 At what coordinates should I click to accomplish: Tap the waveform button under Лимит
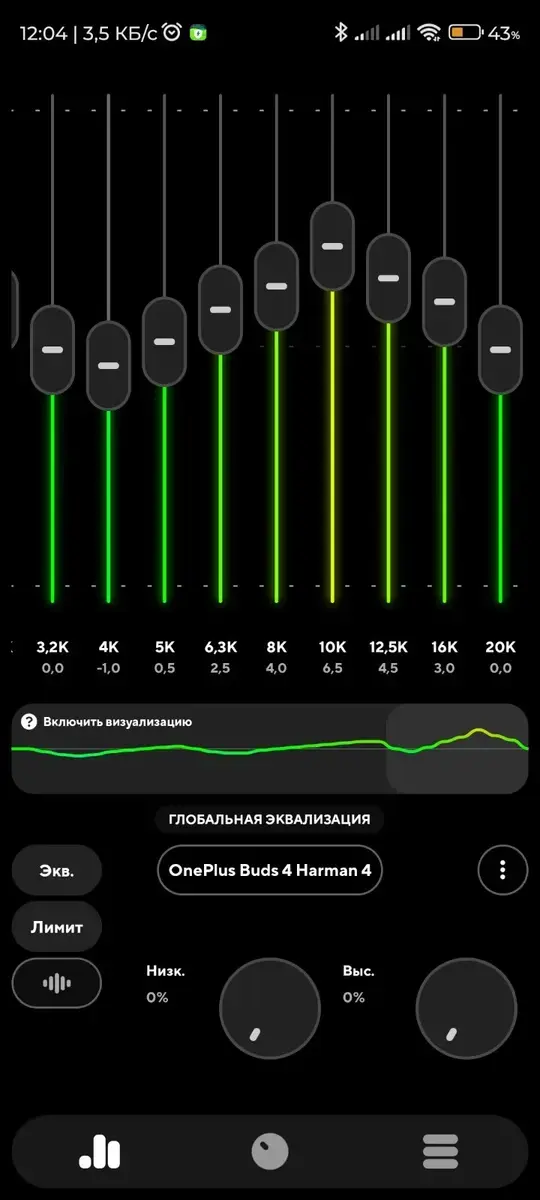coord(56,983)
